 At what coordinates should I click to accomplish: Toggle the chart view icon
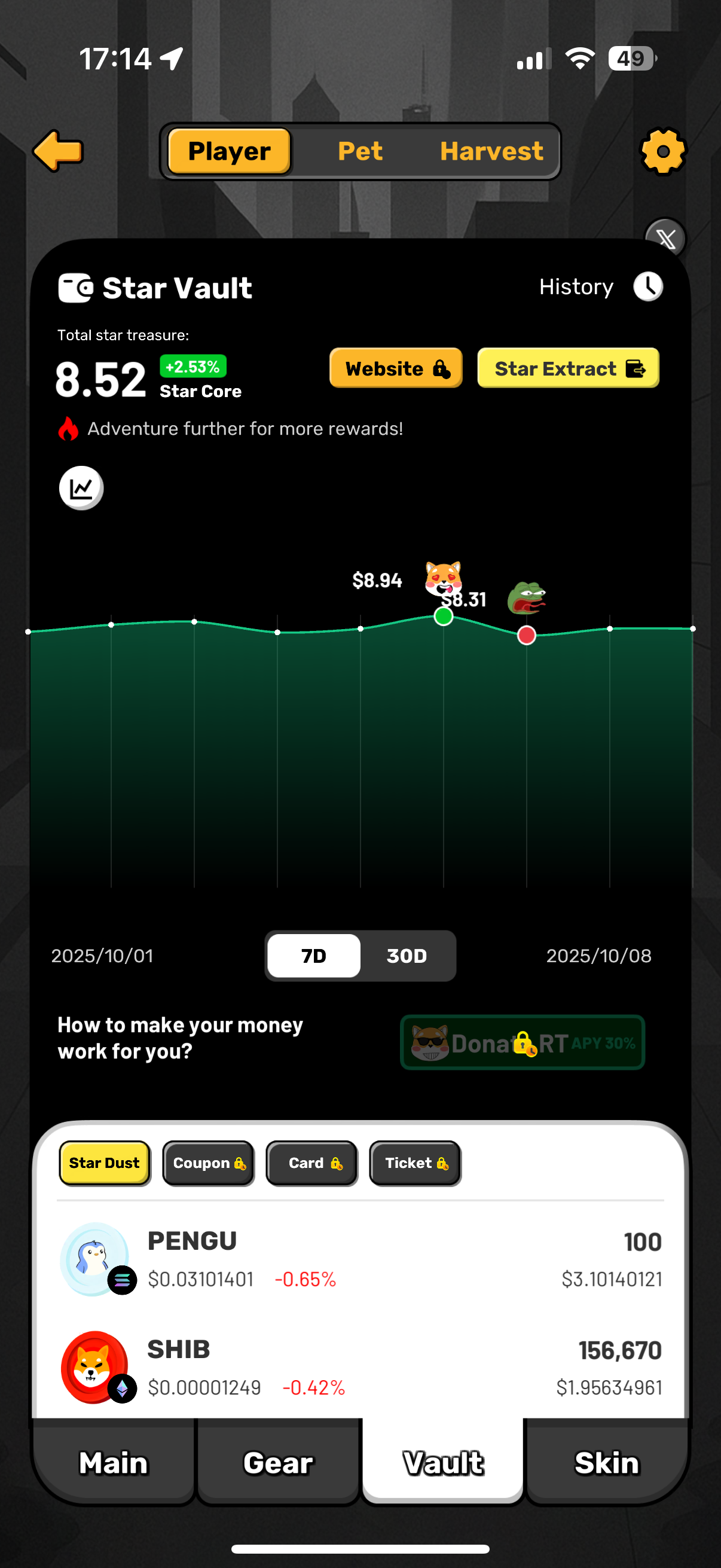tap(81, 487)
